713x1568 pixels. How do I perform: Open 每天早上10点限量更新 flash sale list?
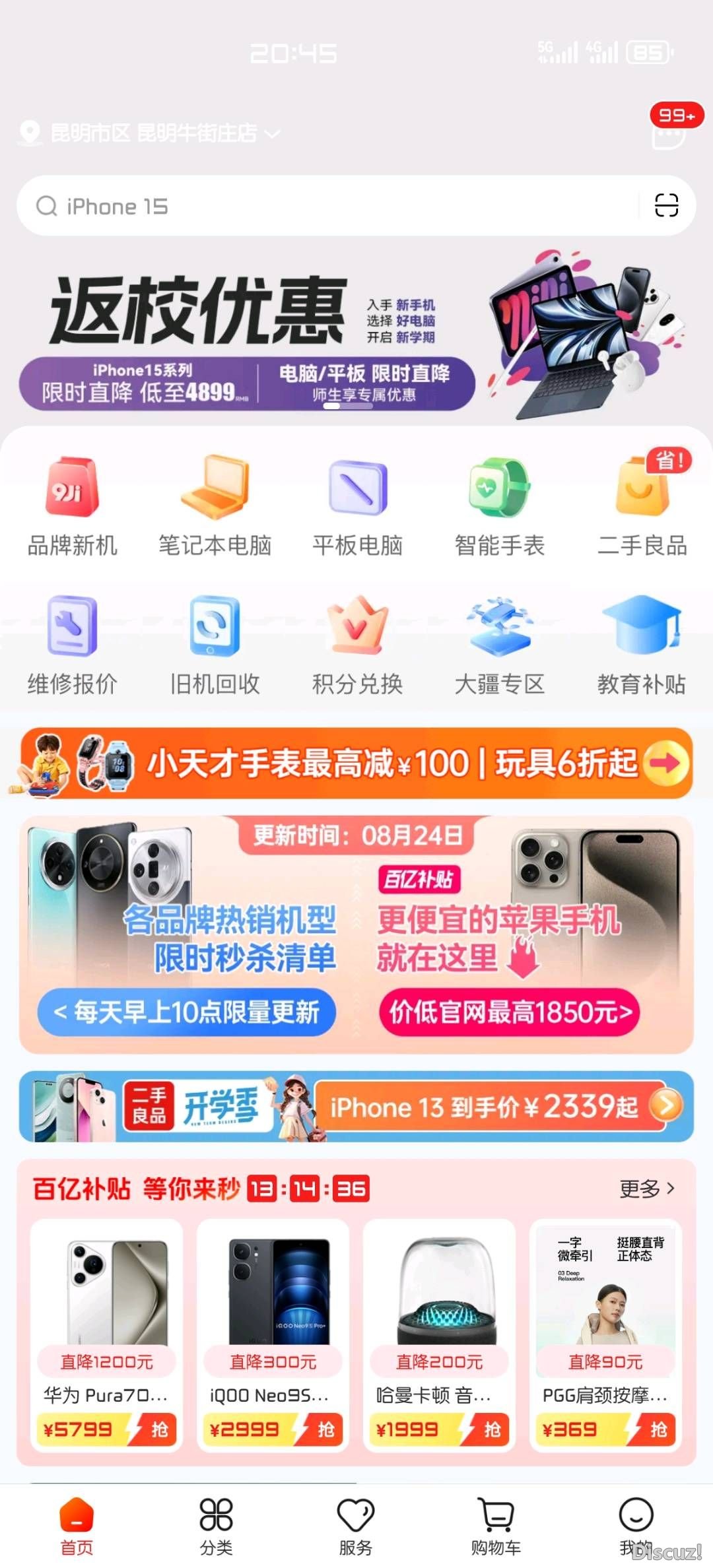(187, 1012)
